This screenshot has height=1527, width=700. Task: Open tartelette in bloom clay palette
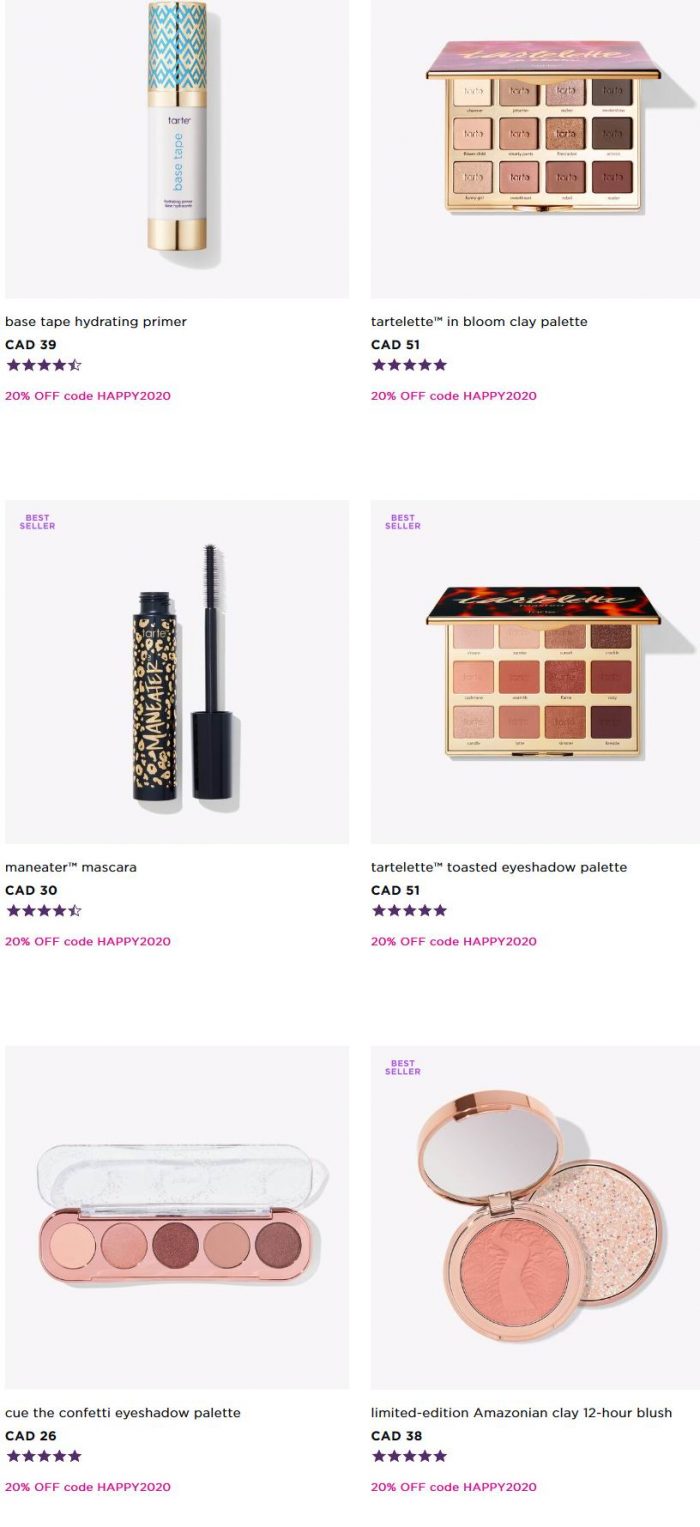479,322
